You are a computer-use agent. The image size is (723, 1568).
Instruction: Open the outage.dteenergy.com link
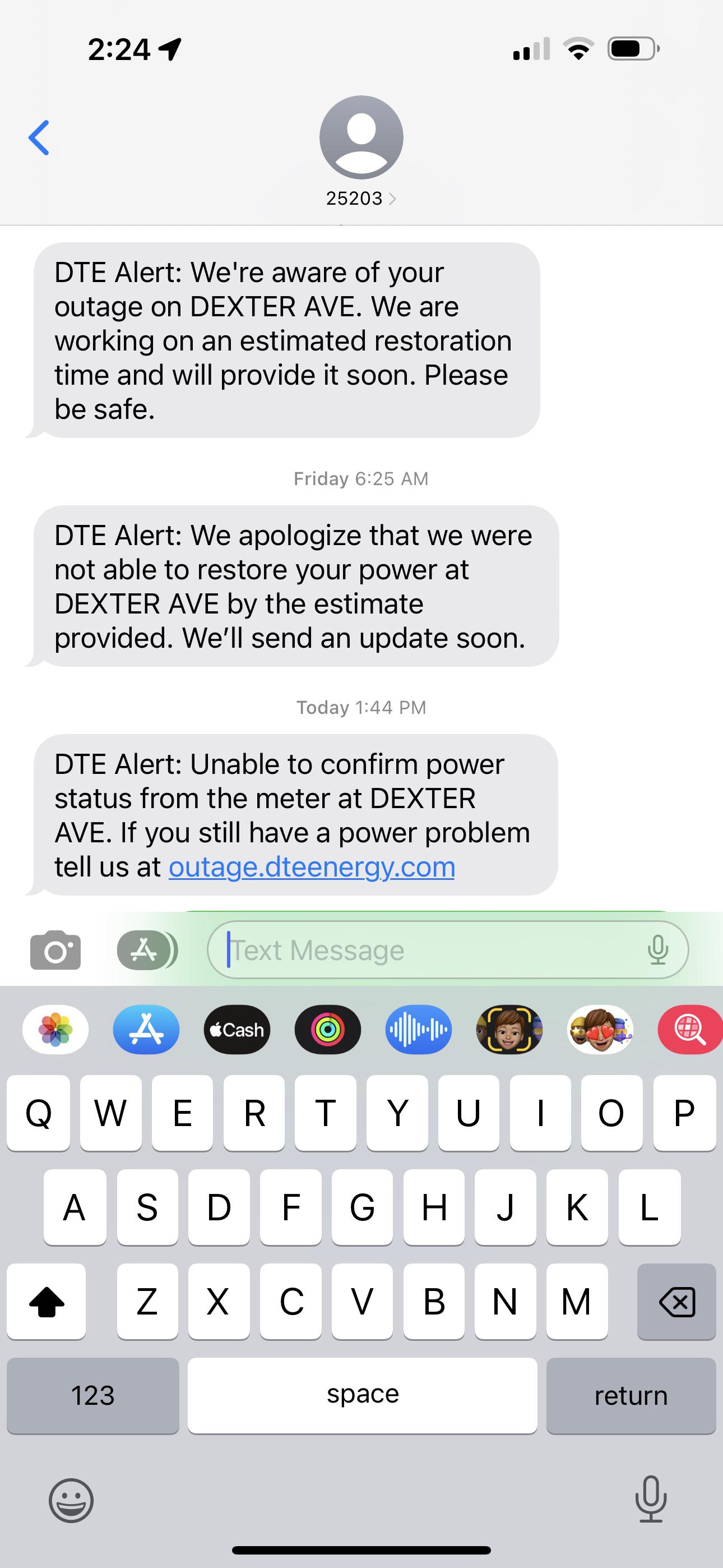(x=312, y=867)
